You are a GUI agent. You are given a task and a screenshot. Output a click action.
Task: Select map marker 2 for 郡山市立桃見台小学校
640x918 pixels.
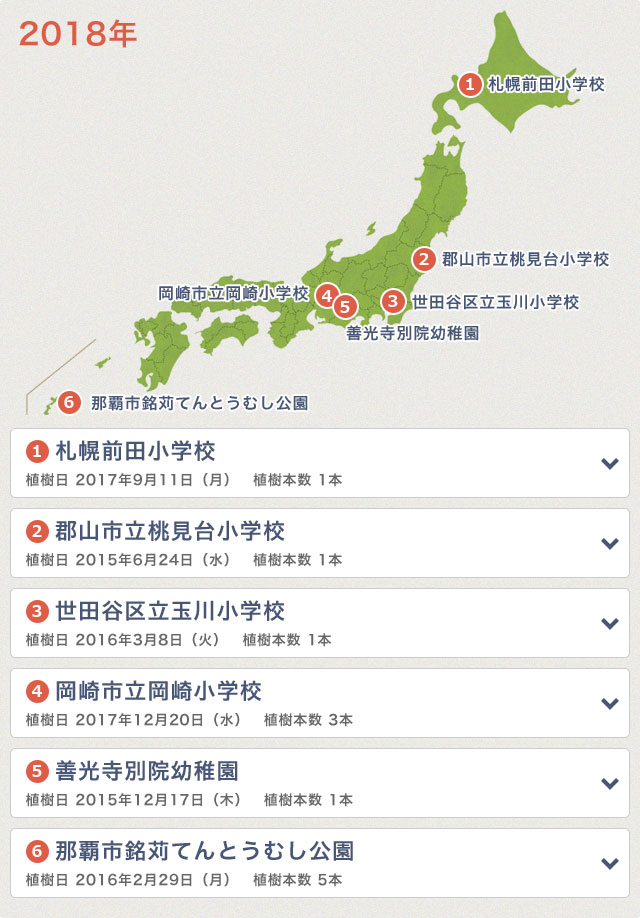[425, 259]
